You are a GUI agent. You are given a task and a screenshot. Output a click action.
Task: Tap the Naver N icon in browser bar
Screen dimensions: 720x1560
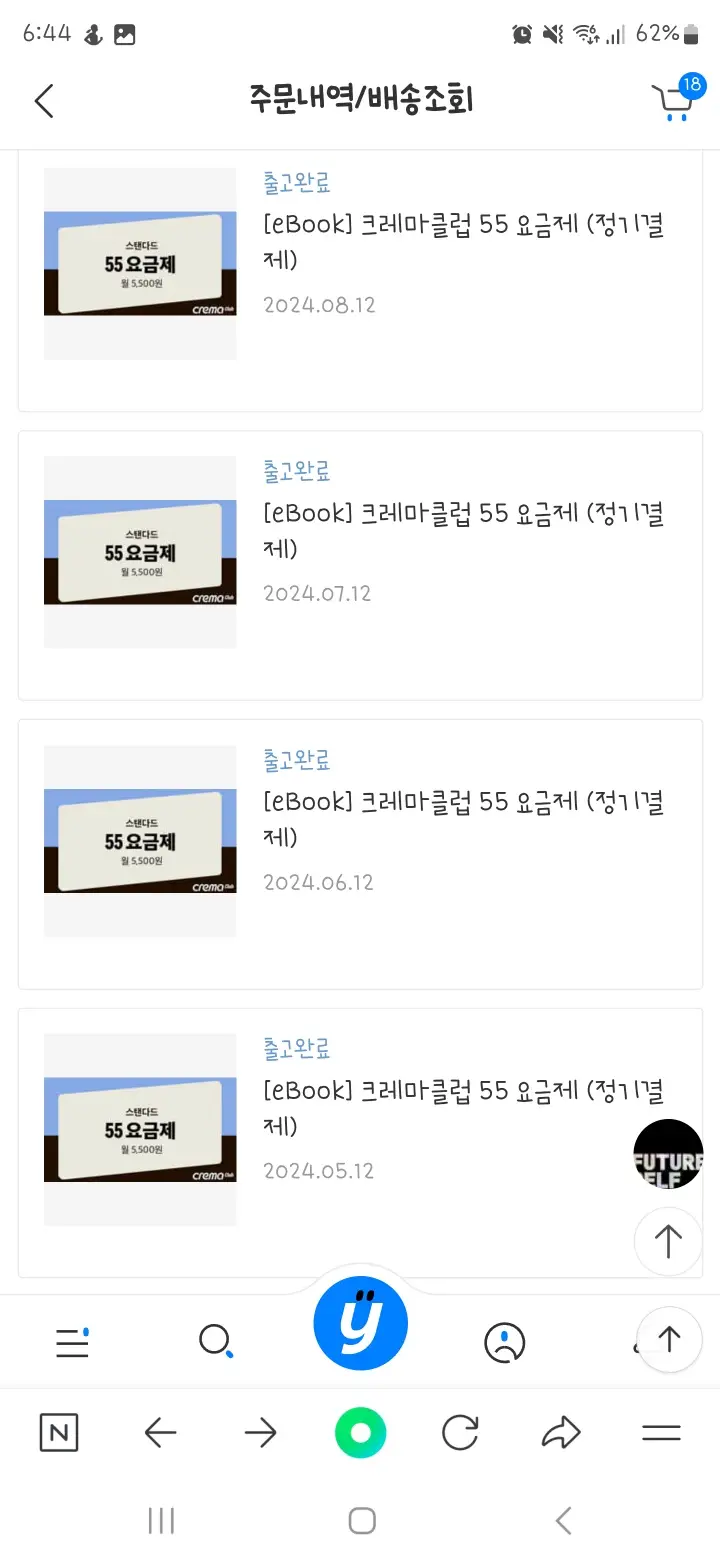57,1433
